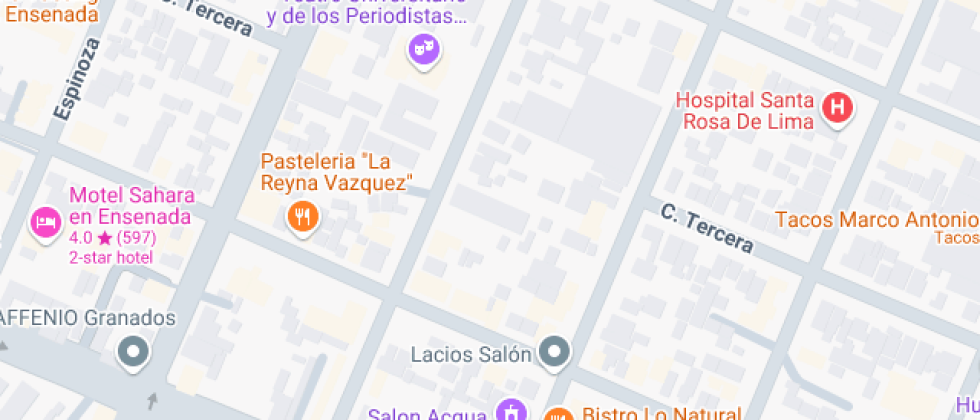Open the AFFENIO Granados location pin
This screenshot has height=420, width=980.
coord(132,352)
